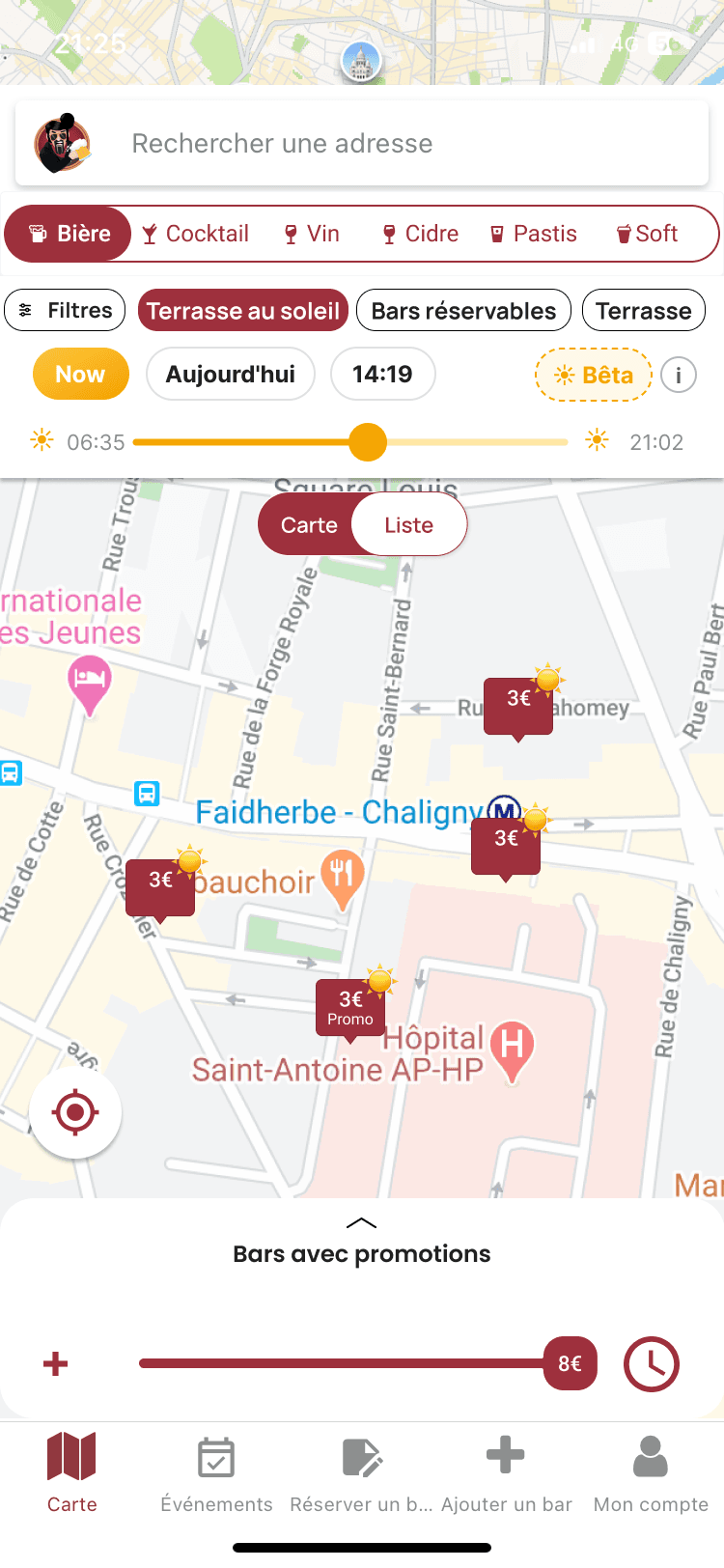Toggle the Terrasse au soleil chip

pyautogui.click(x=242, y=310)
